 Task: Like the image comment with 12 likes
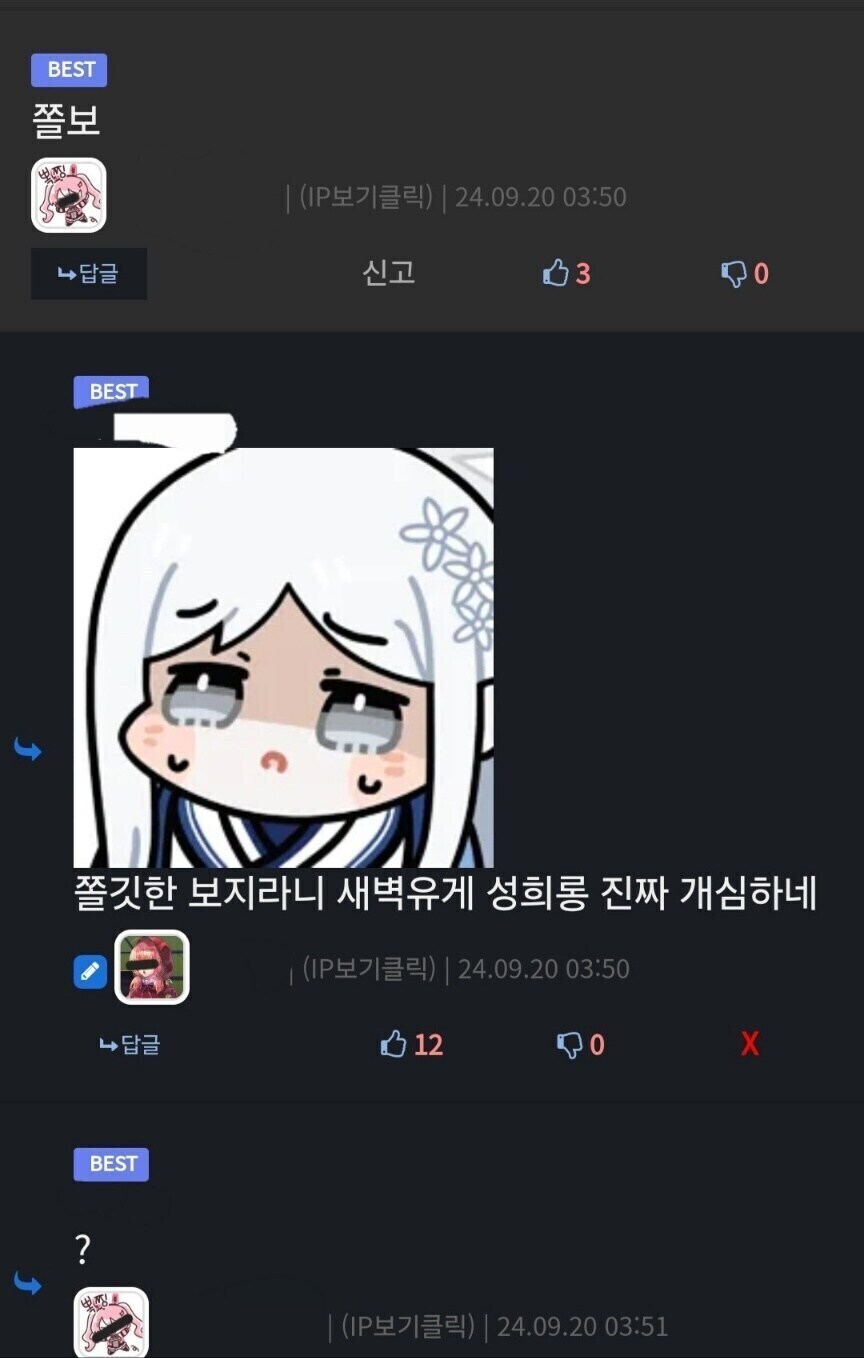pos(411,1045)
